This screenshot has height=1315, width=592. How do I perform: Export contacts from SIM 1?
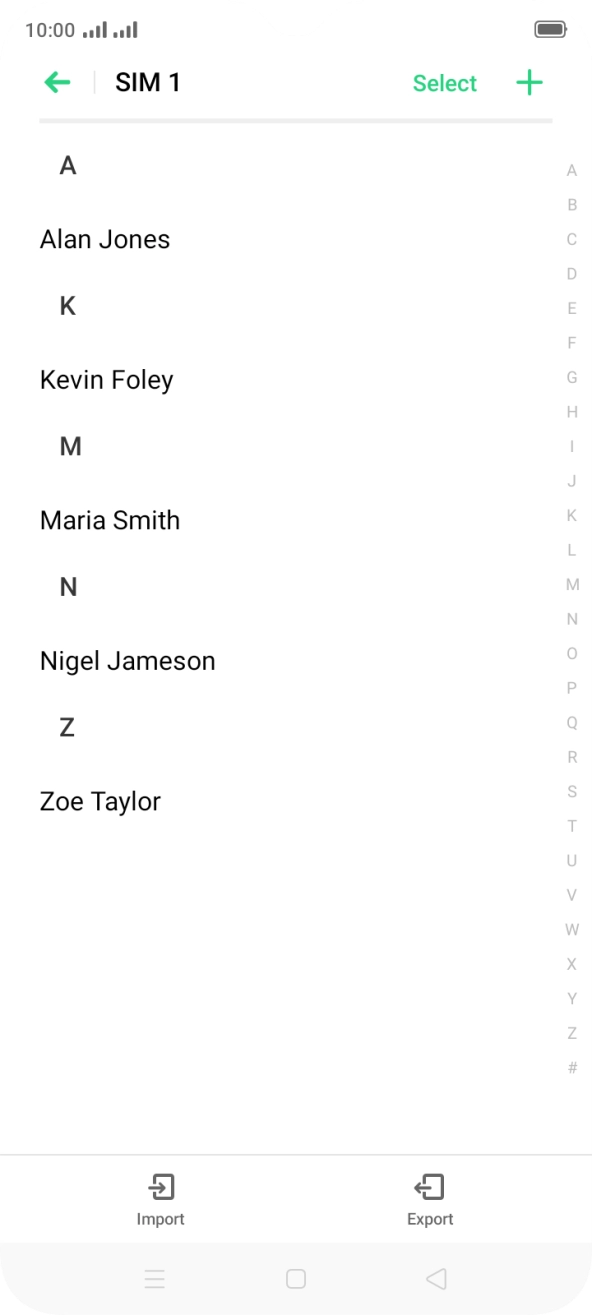click(x=430, y=1200)
